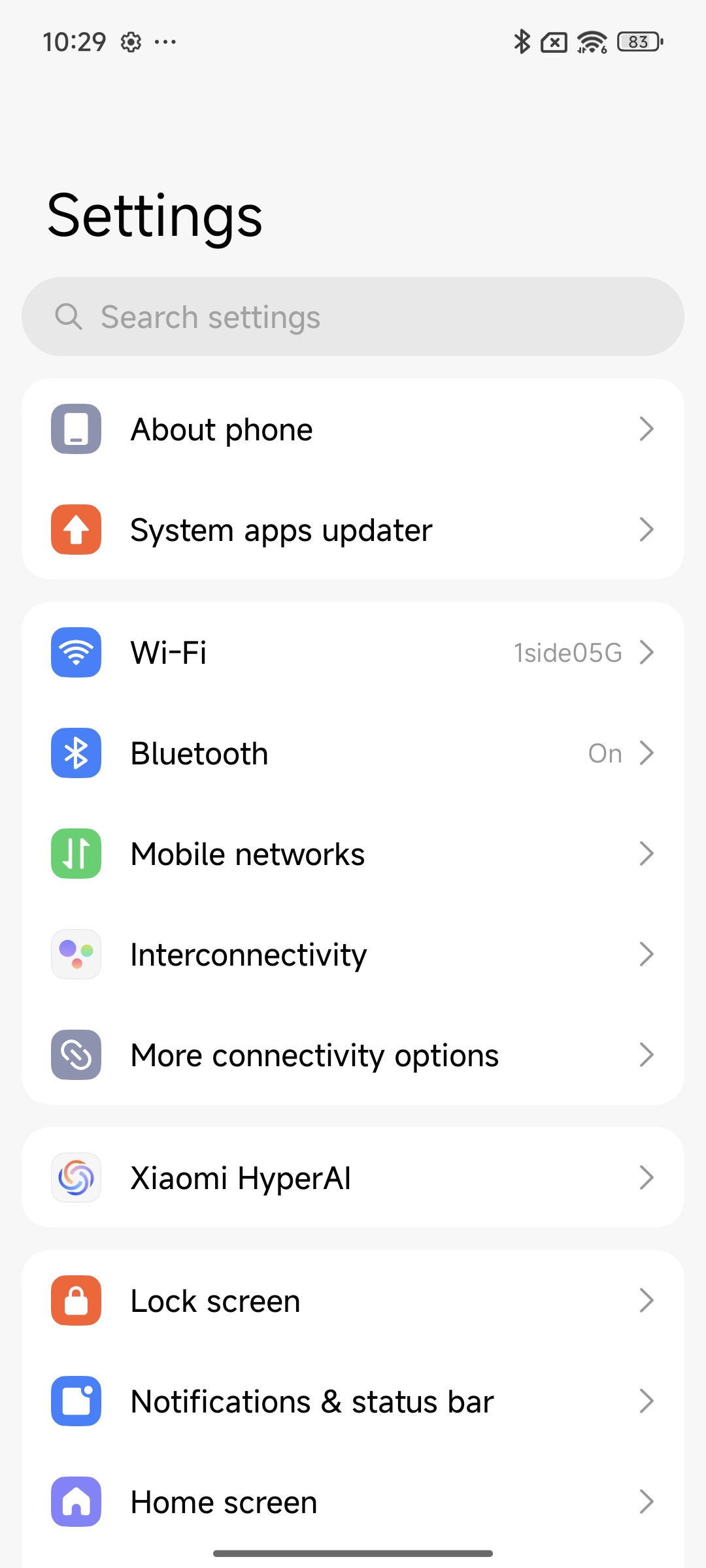Open Xiaomi HyperAI
This screenshot has height=1568, width=706.
(x=353, y=1178)
